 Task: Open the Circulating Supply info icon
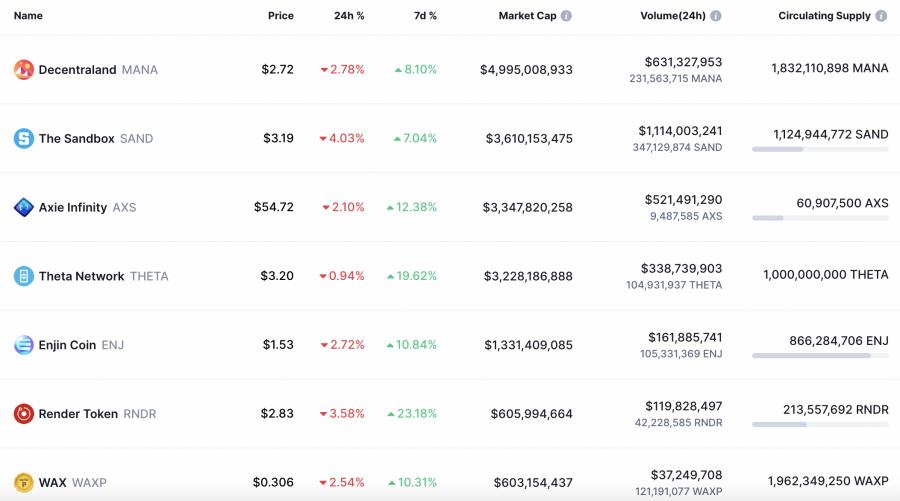point(881,16)
